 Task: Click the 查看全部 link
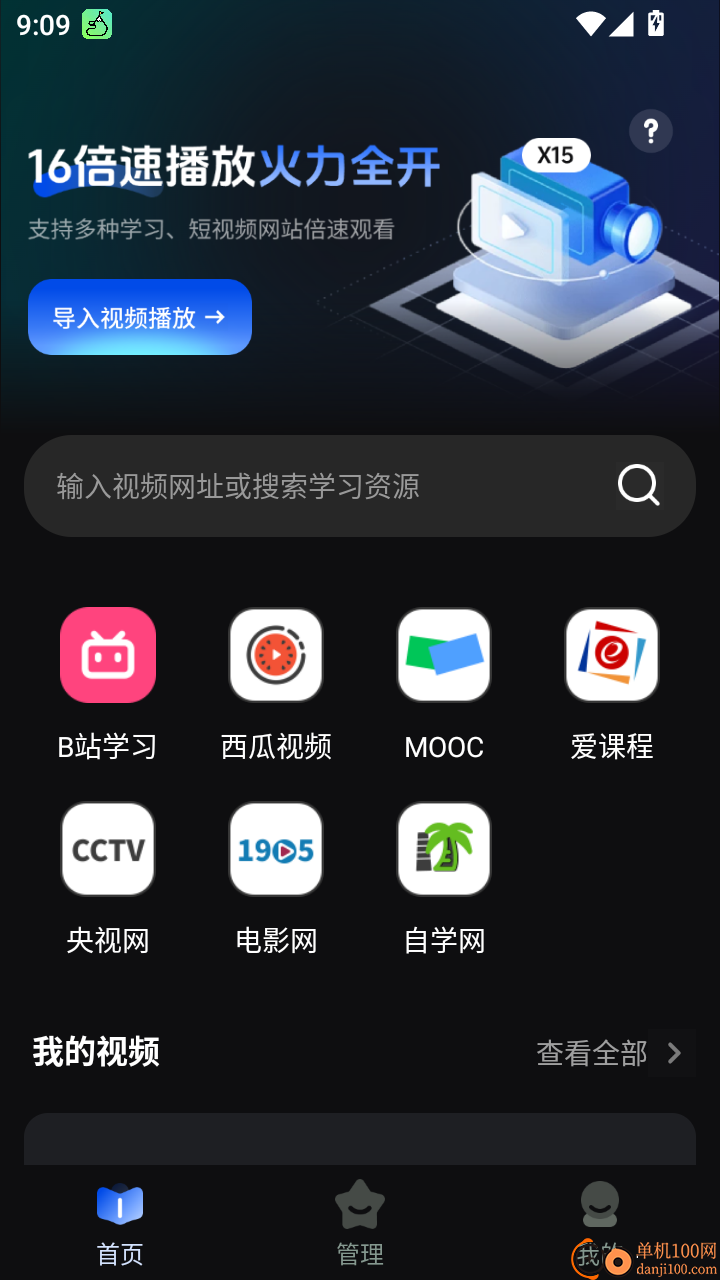coord(590,1052)
